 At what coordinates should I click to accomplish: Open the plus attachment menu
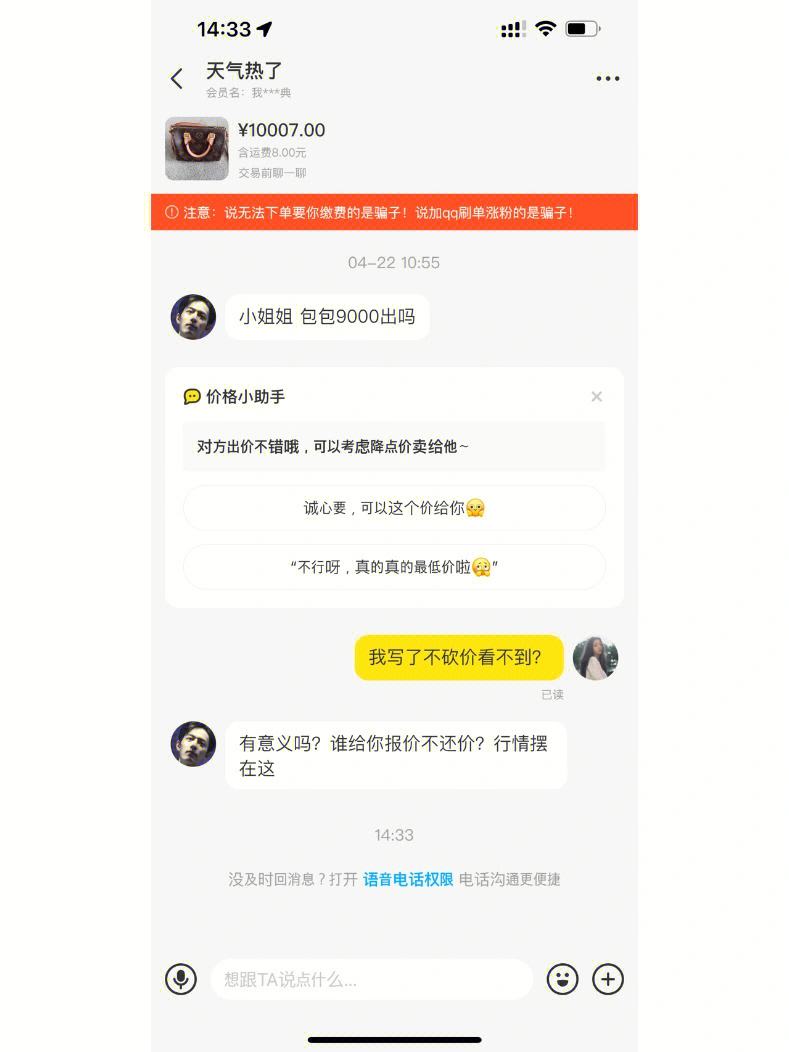coord(608,979)
